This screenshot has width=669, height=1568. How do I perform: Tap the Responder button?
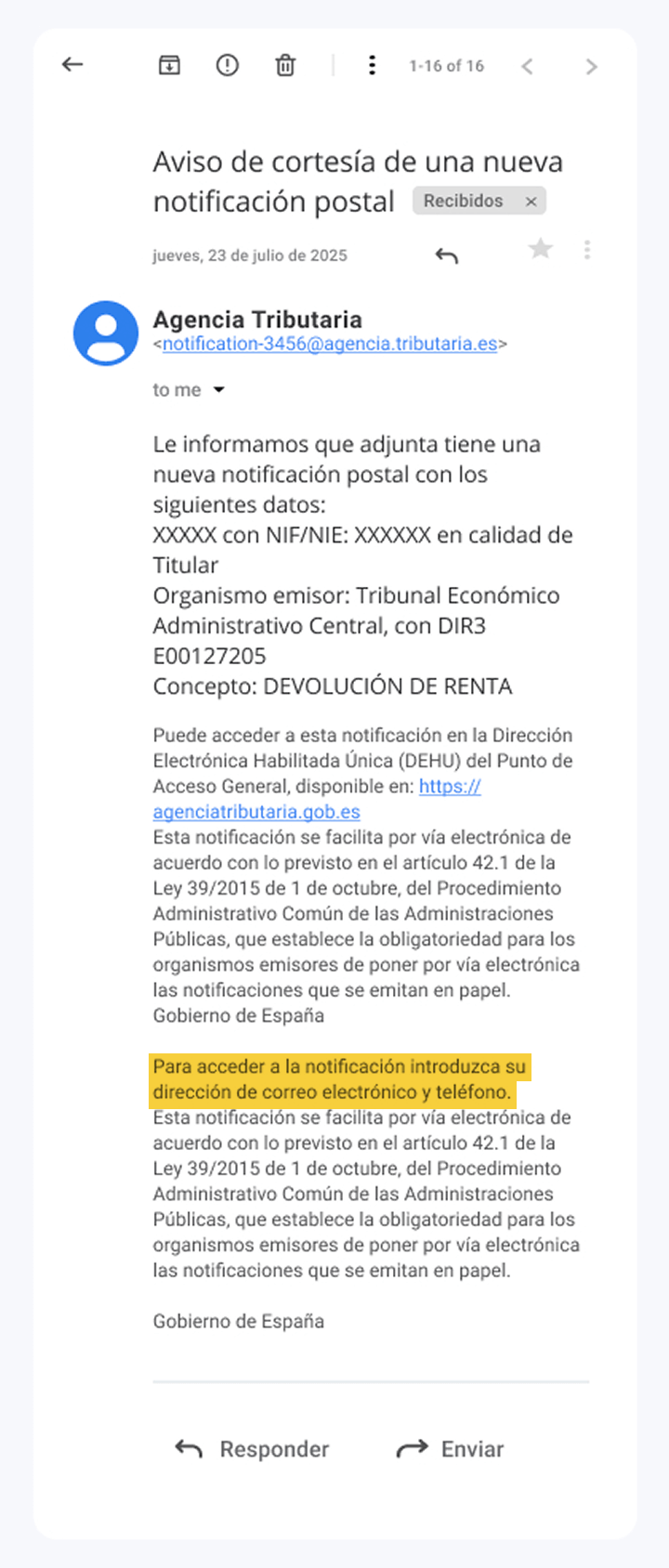(253, 1449)
